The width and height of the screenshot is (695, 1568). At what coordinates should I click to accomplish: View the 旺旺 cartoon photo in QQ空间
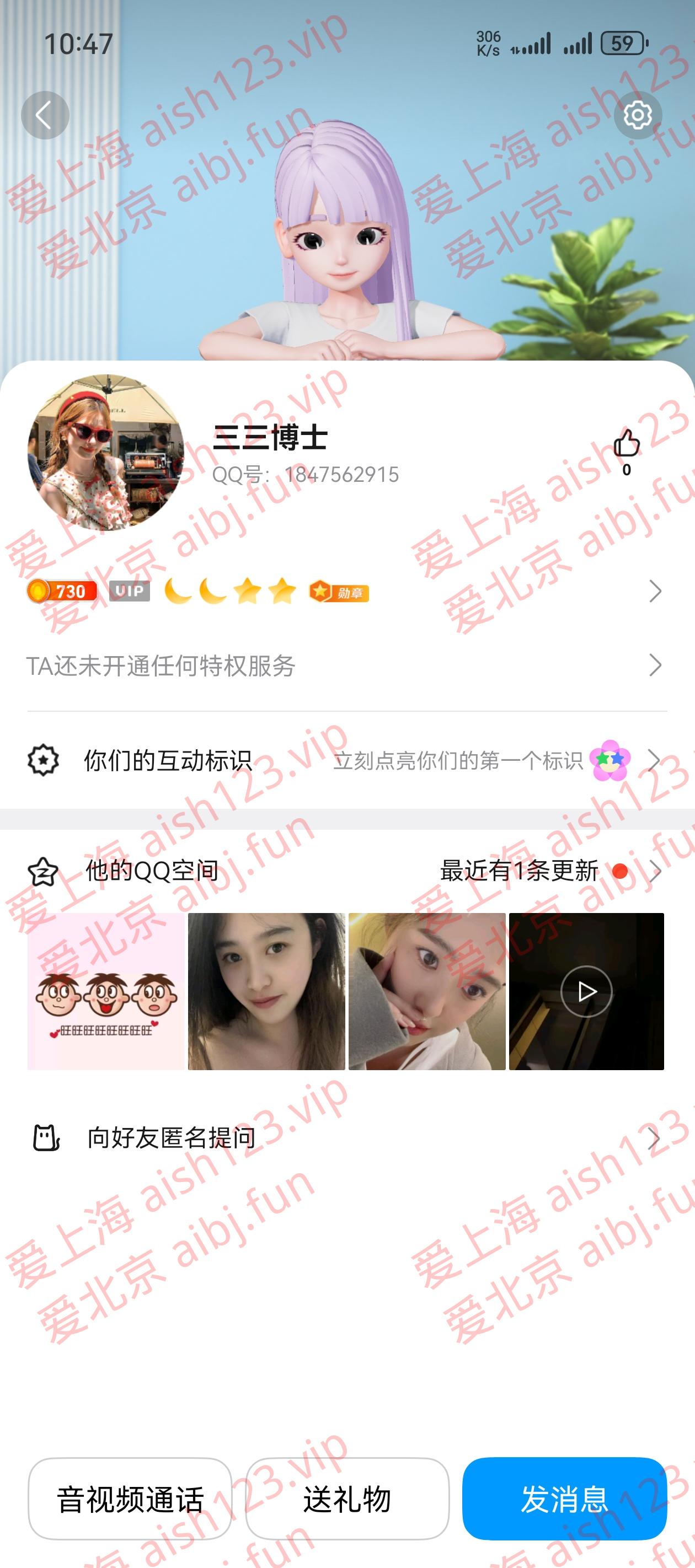coord(106,991)
